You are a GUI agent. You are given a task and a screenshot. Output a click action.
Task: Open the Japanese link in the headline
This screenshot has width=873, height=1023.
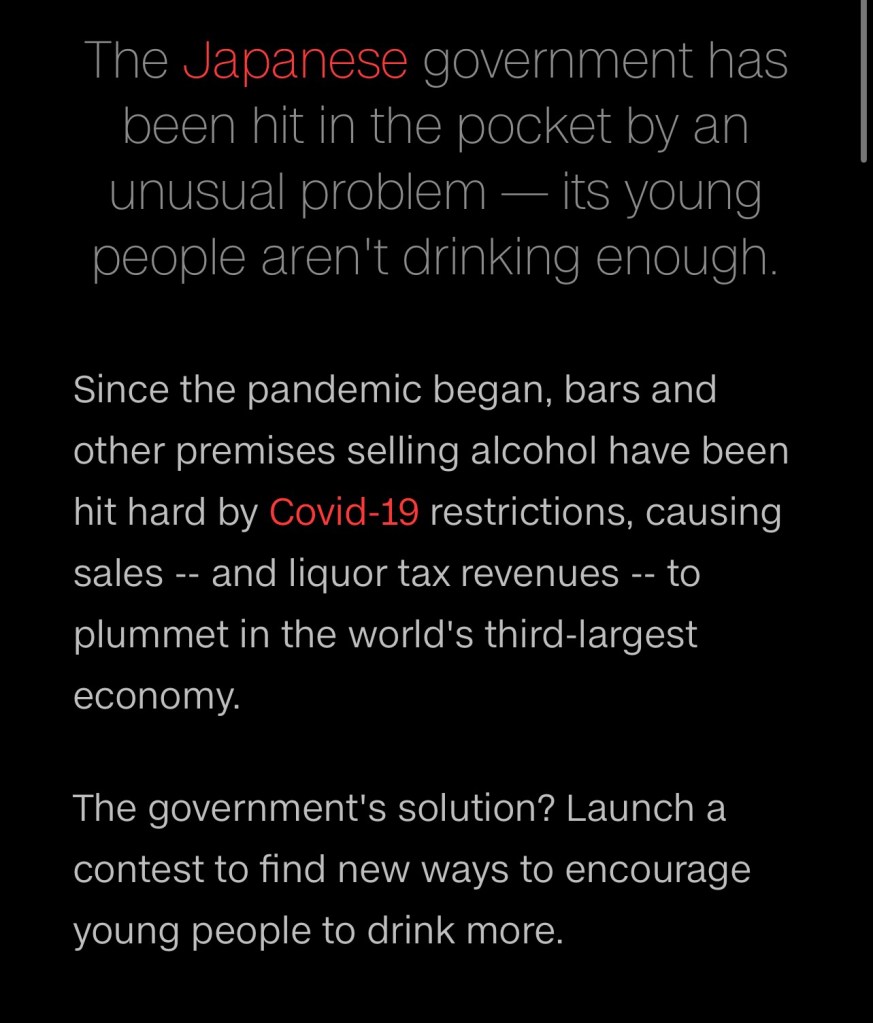(295, 61)
